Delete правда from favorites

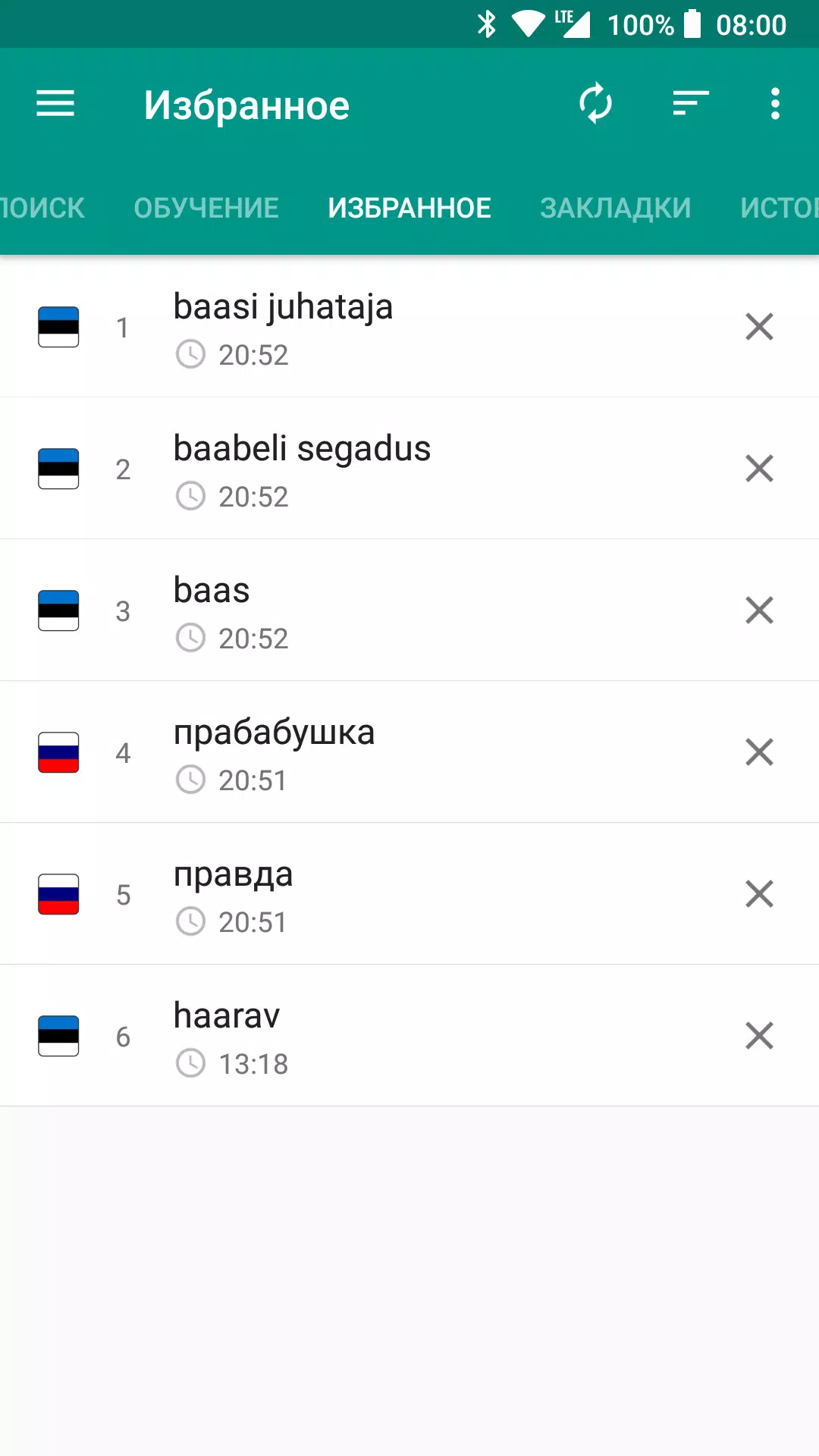759,894
